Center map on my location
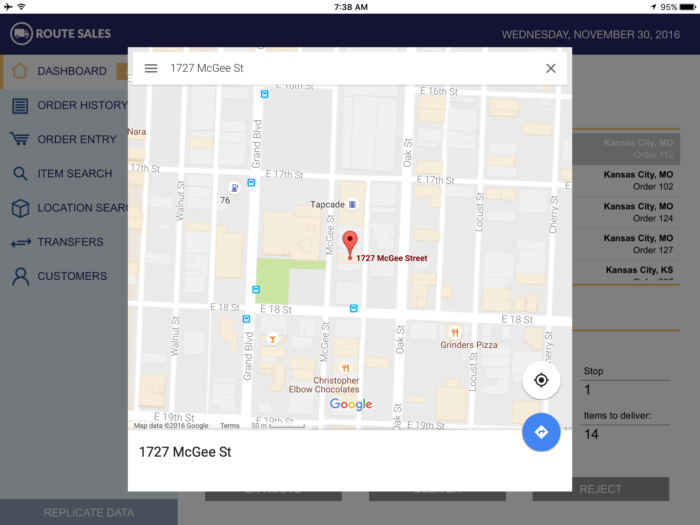The image size is (700, 525). pos(541,380)
